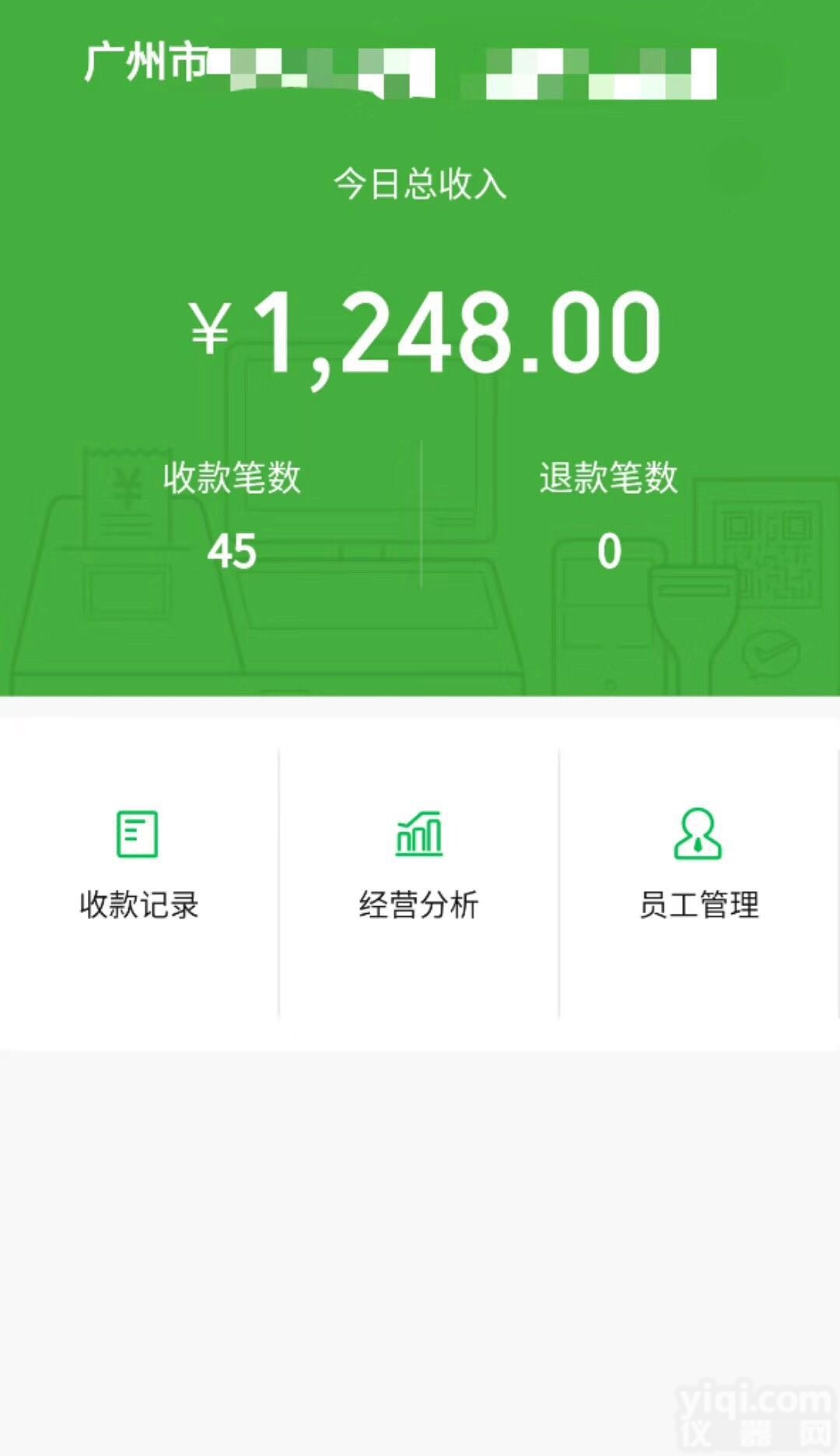Expand the 今日总收入 summary
This screenshot has width=840, height=1456.
pos(420,183)
